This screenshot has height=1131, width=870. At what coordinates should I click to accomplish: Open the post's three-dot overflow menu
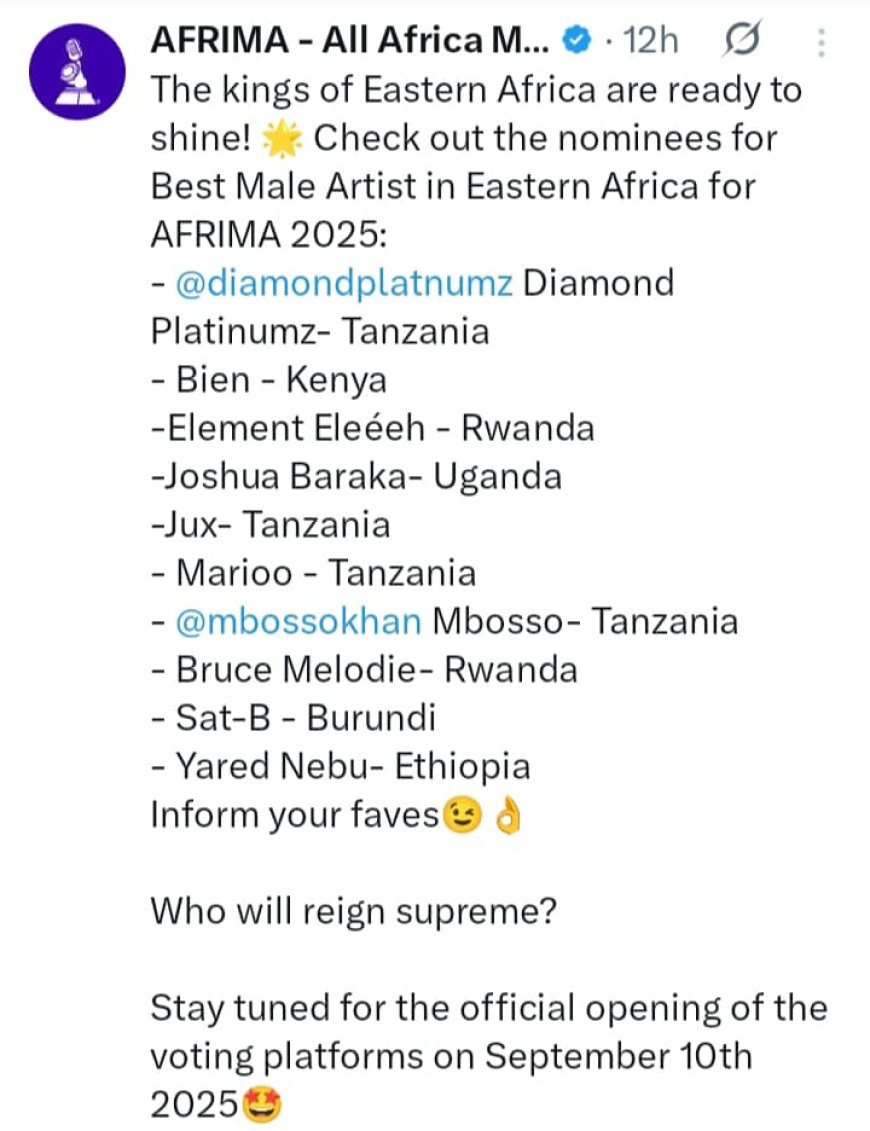pyautogui.click(x=821, y=42)
